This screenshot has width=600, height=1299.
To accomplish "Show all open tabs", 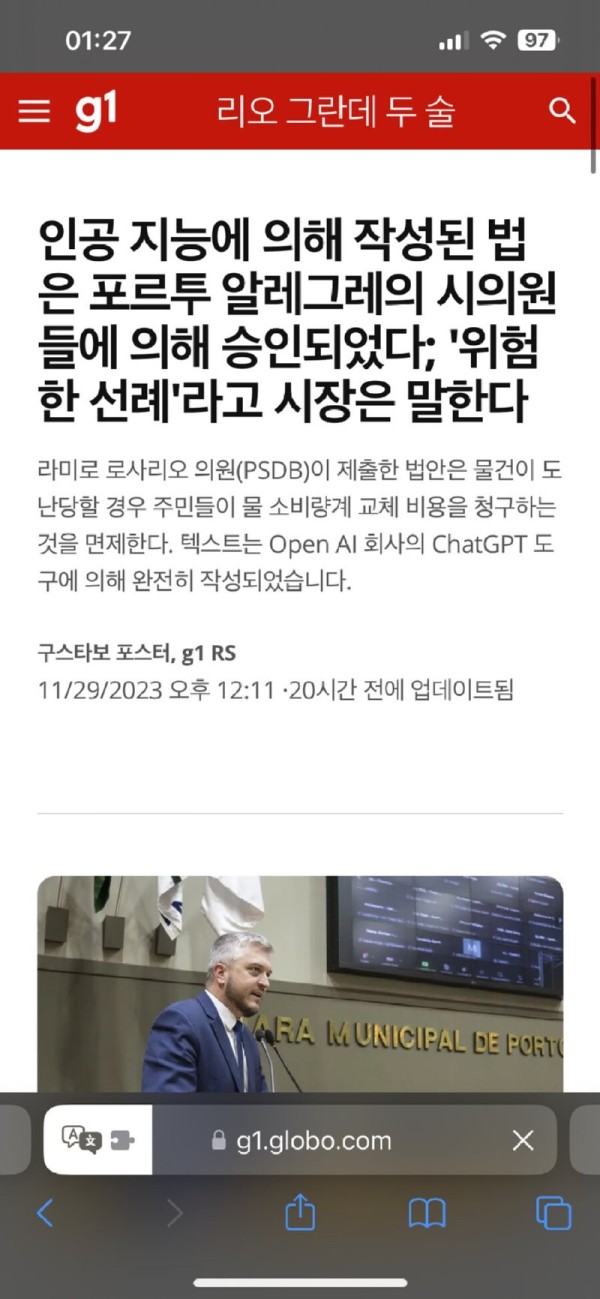I will [x=553, y=1214].
